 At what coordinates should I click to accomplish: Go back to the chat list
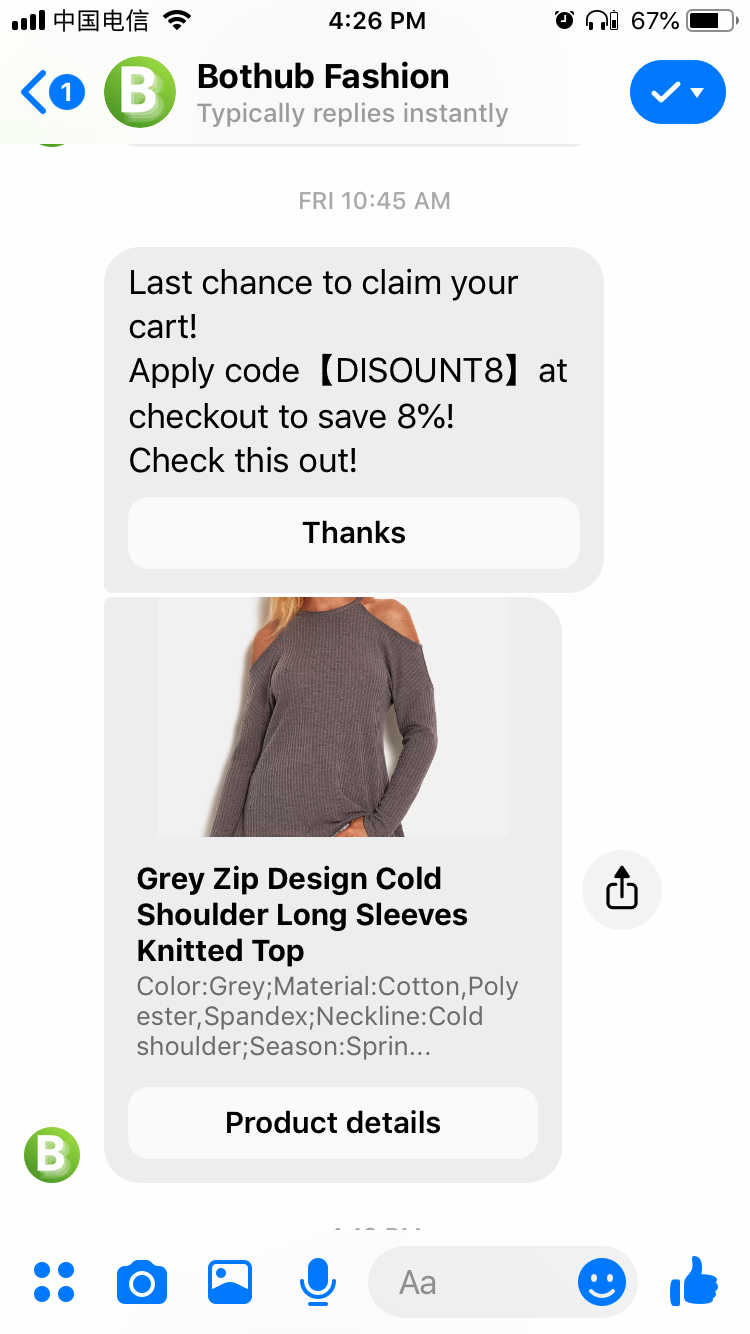click(x=52, y=92)
